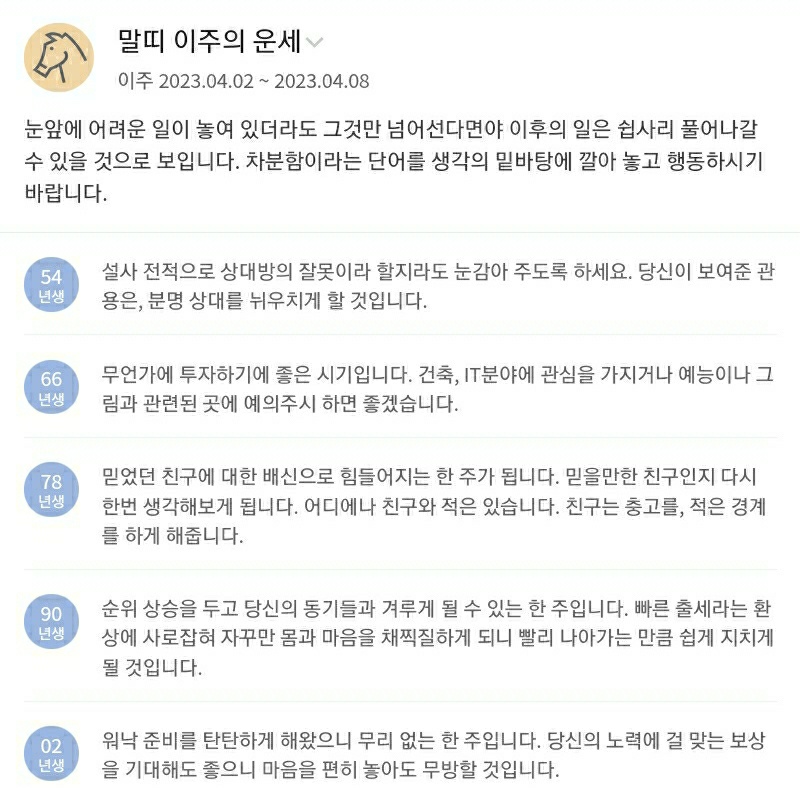The height and width of the screenshot is (788, 800).
Task: Expand the 말띠 이주의 운세 dropdown
Action: click(314, 43)
